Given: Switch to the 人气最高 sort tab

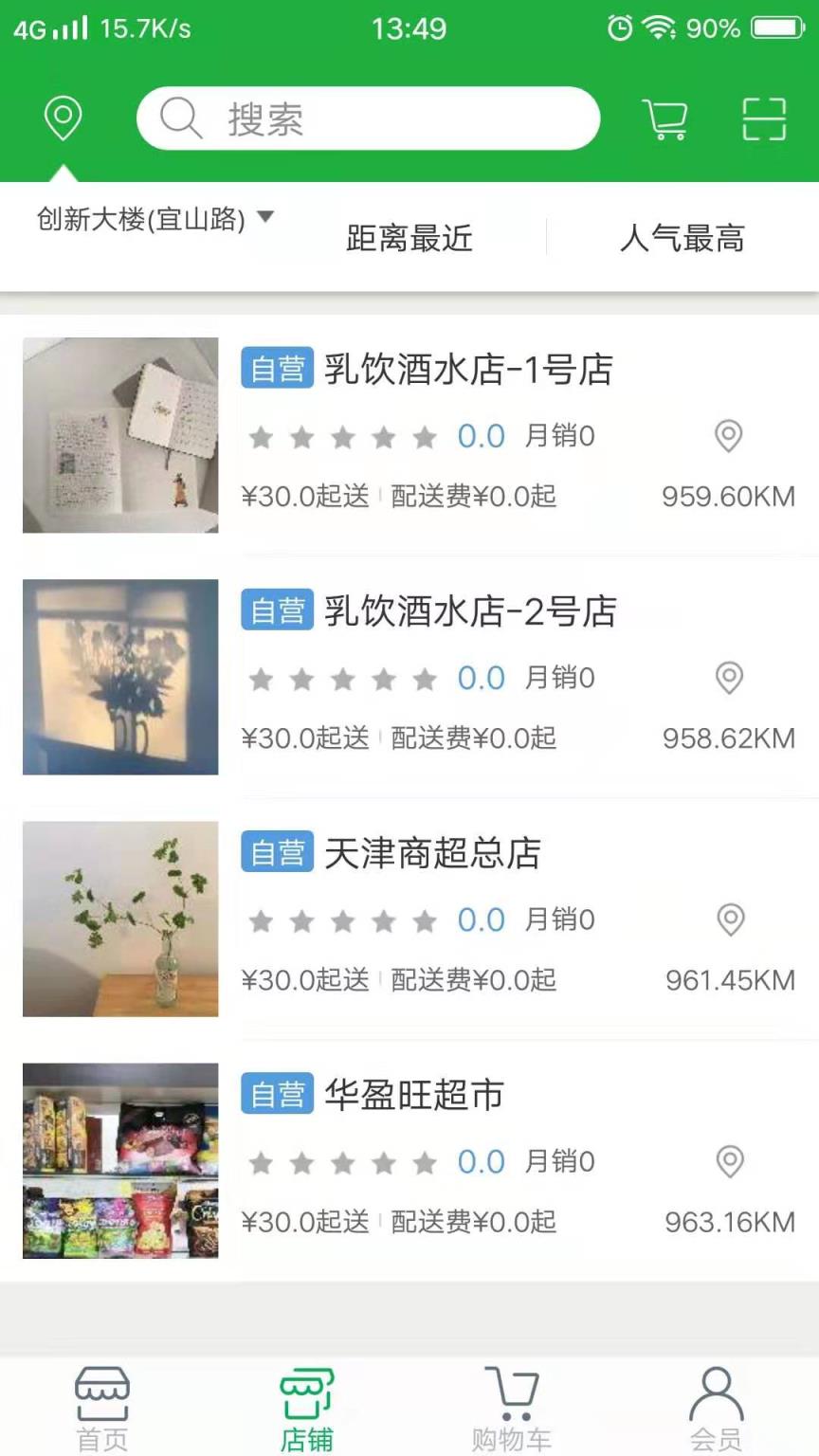Looking at the screenshot, I should pos(683,238).
